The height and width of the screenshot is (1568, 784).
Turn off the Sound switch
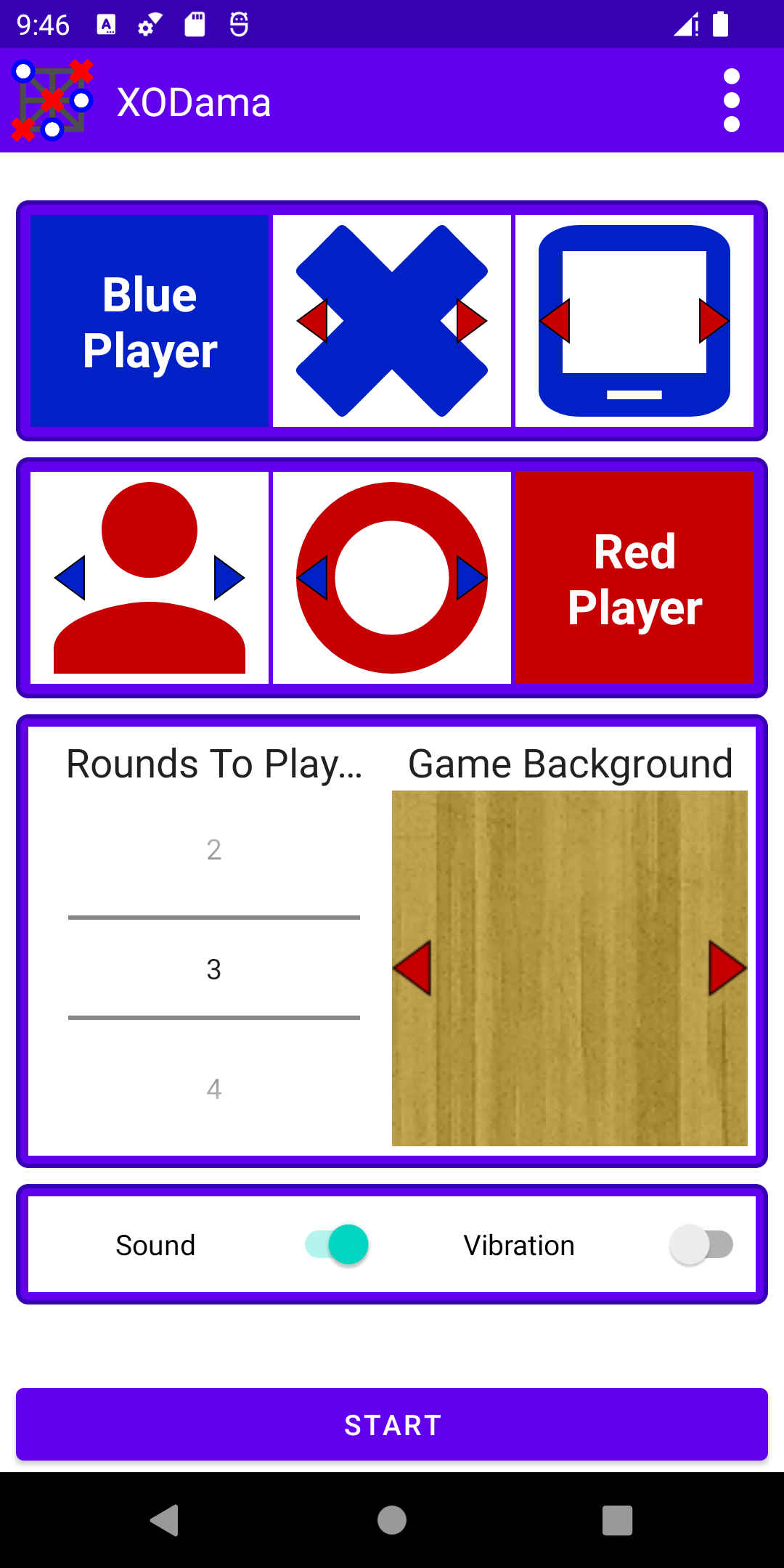[x=338, y=1244]
